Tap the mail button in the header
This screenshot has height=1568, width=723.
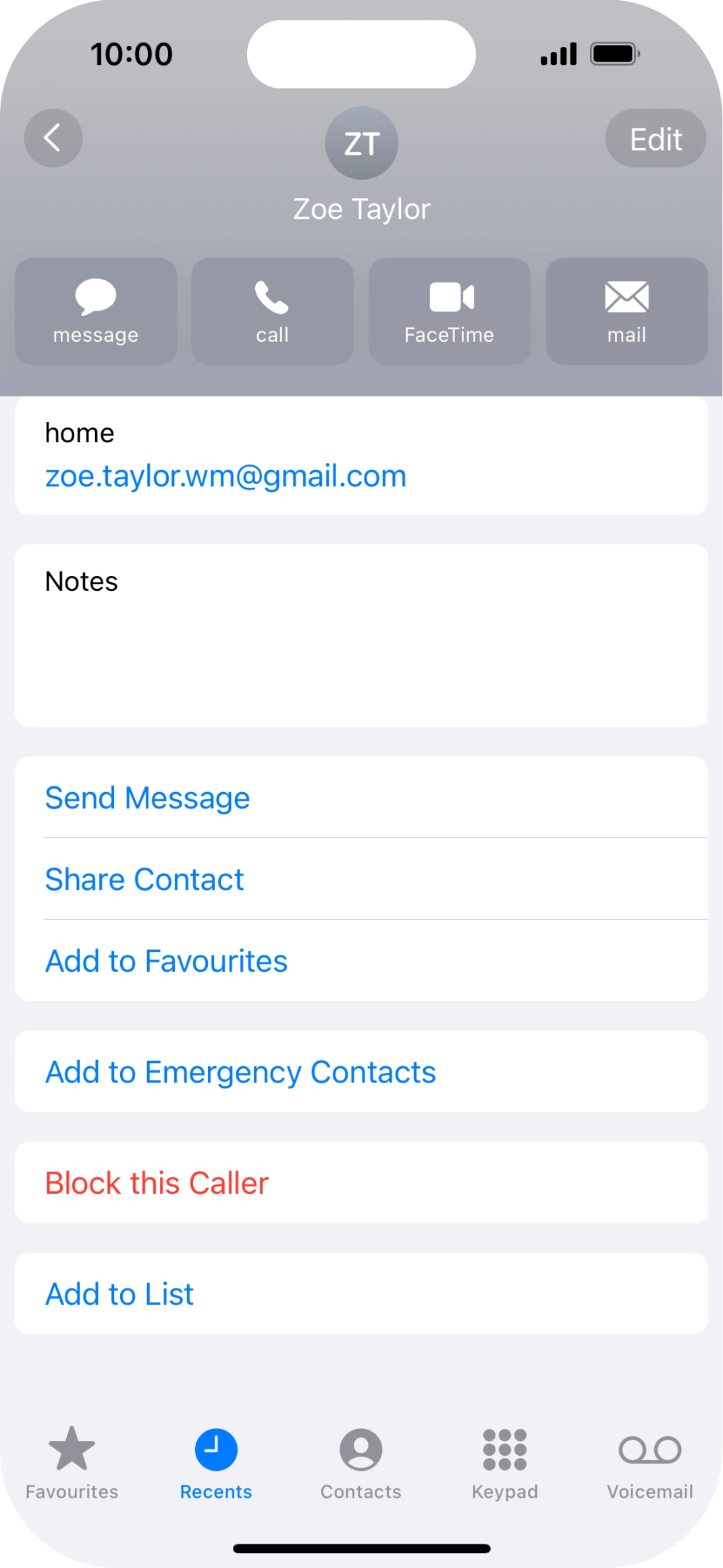(626, 311)
